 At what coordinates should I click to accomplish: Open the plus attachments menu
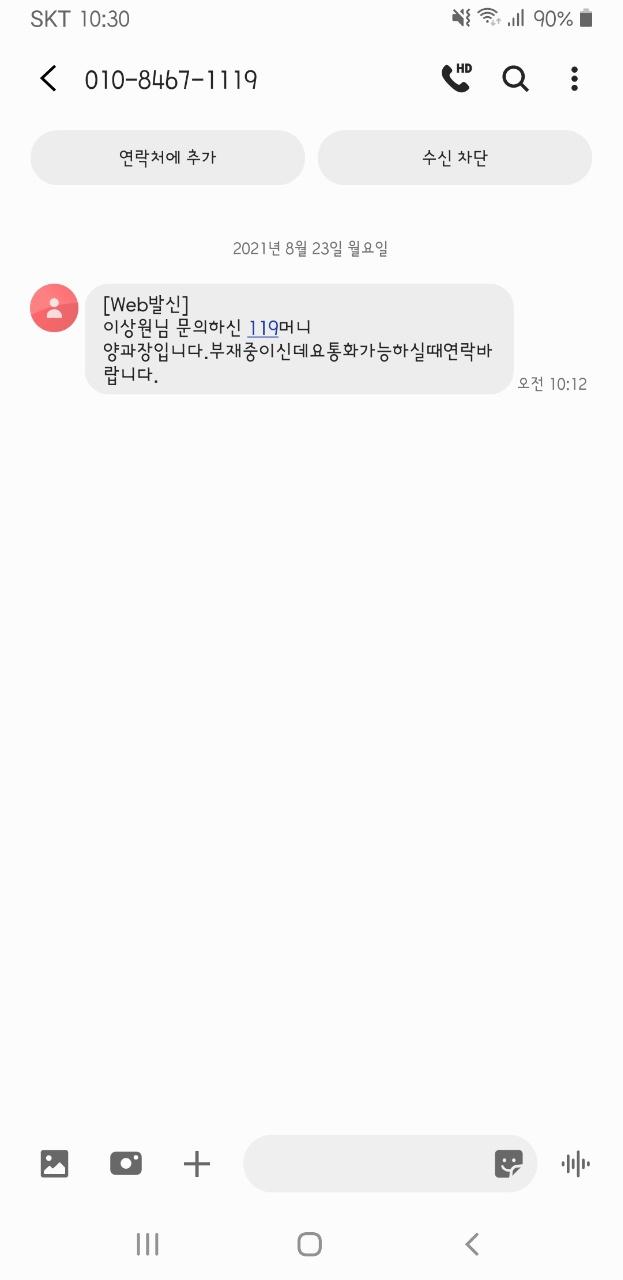tap(197, 1163)
